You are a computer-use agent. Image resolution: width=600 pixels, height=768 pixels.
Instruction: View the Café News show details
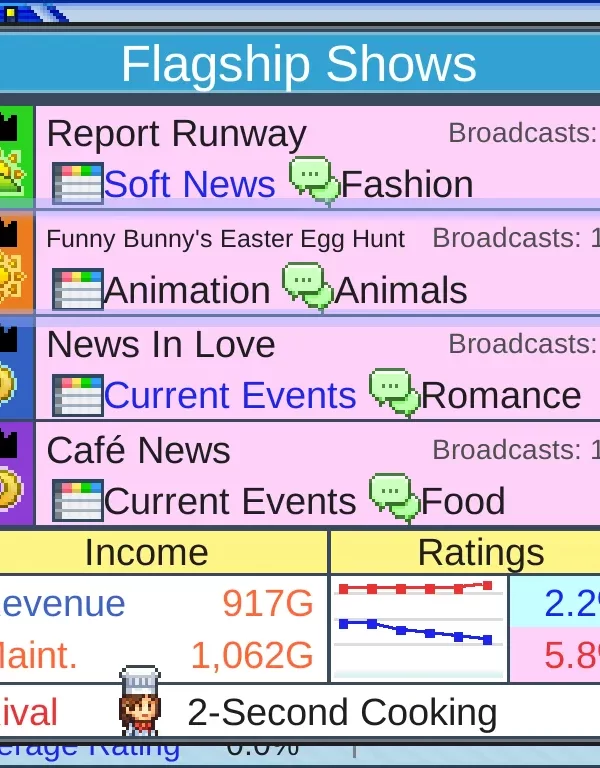pyautogui.click(x=300, y=476)
